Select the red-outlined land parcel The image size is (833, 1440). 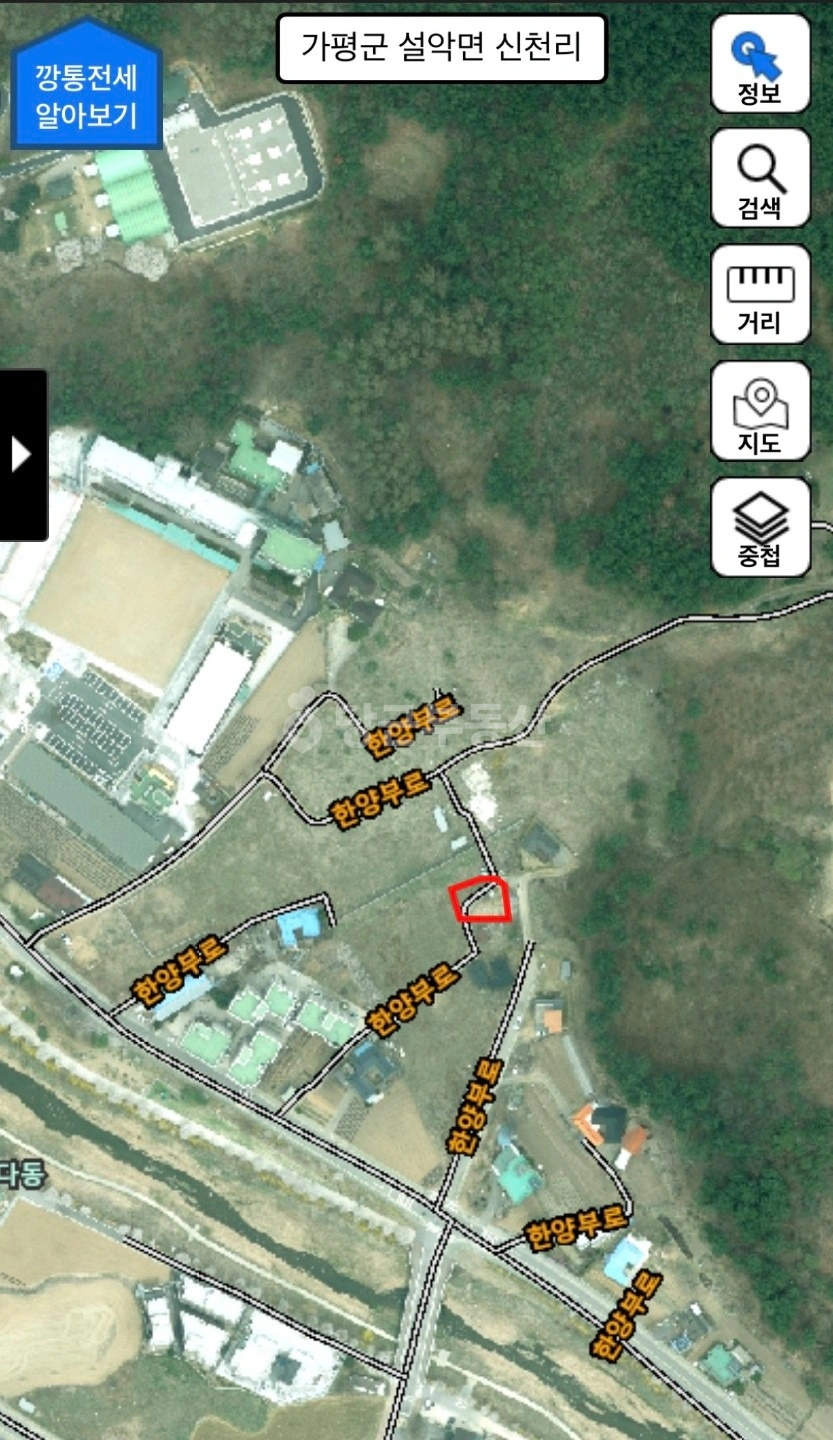pos(482,900)
